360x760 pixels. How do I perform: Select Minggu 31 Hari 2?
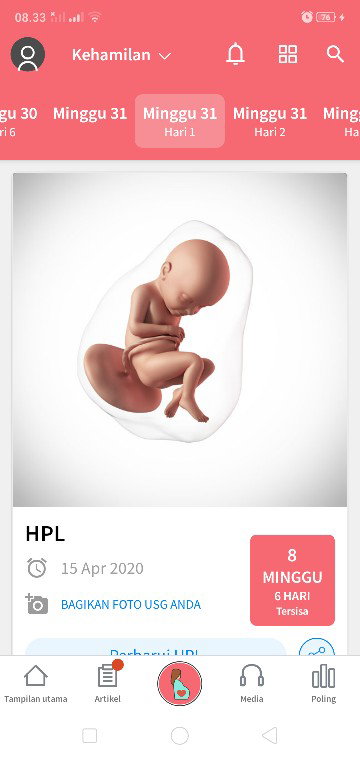coord(270,121)
